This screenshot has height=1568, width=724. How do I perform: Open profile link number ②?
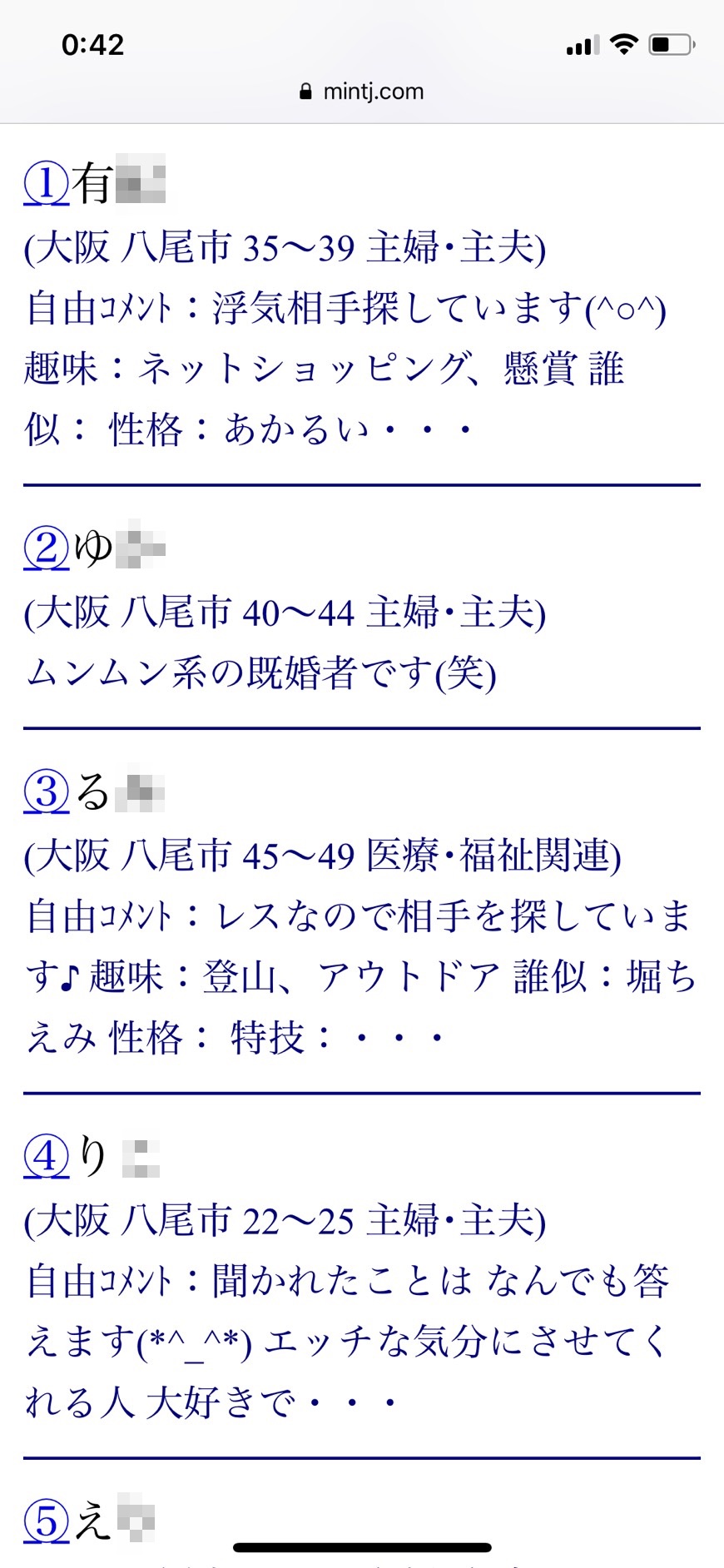pyautogui.click(x=47, y=548)
